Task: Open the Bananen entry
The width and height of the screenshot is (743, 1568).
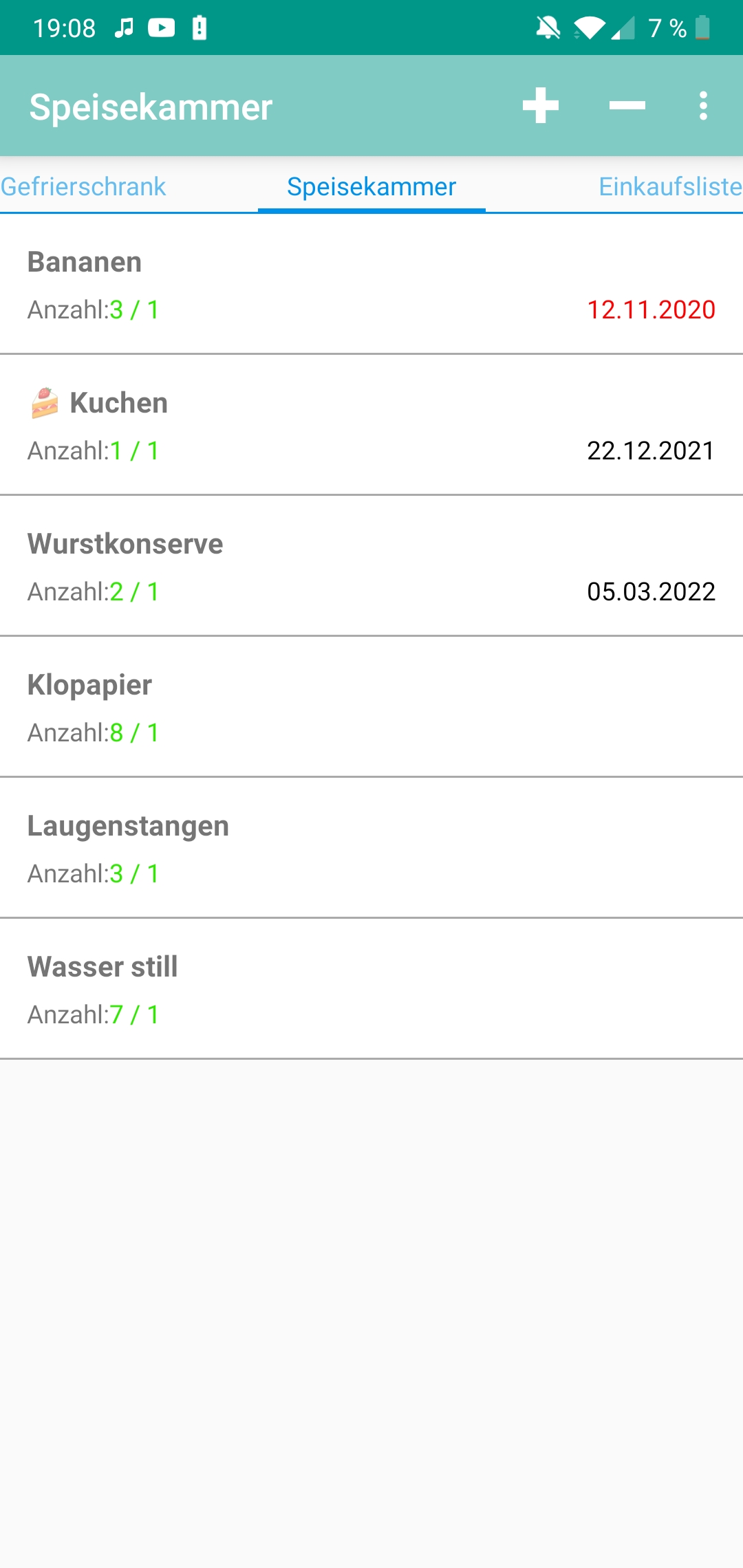Action: (x=371, y=285)
